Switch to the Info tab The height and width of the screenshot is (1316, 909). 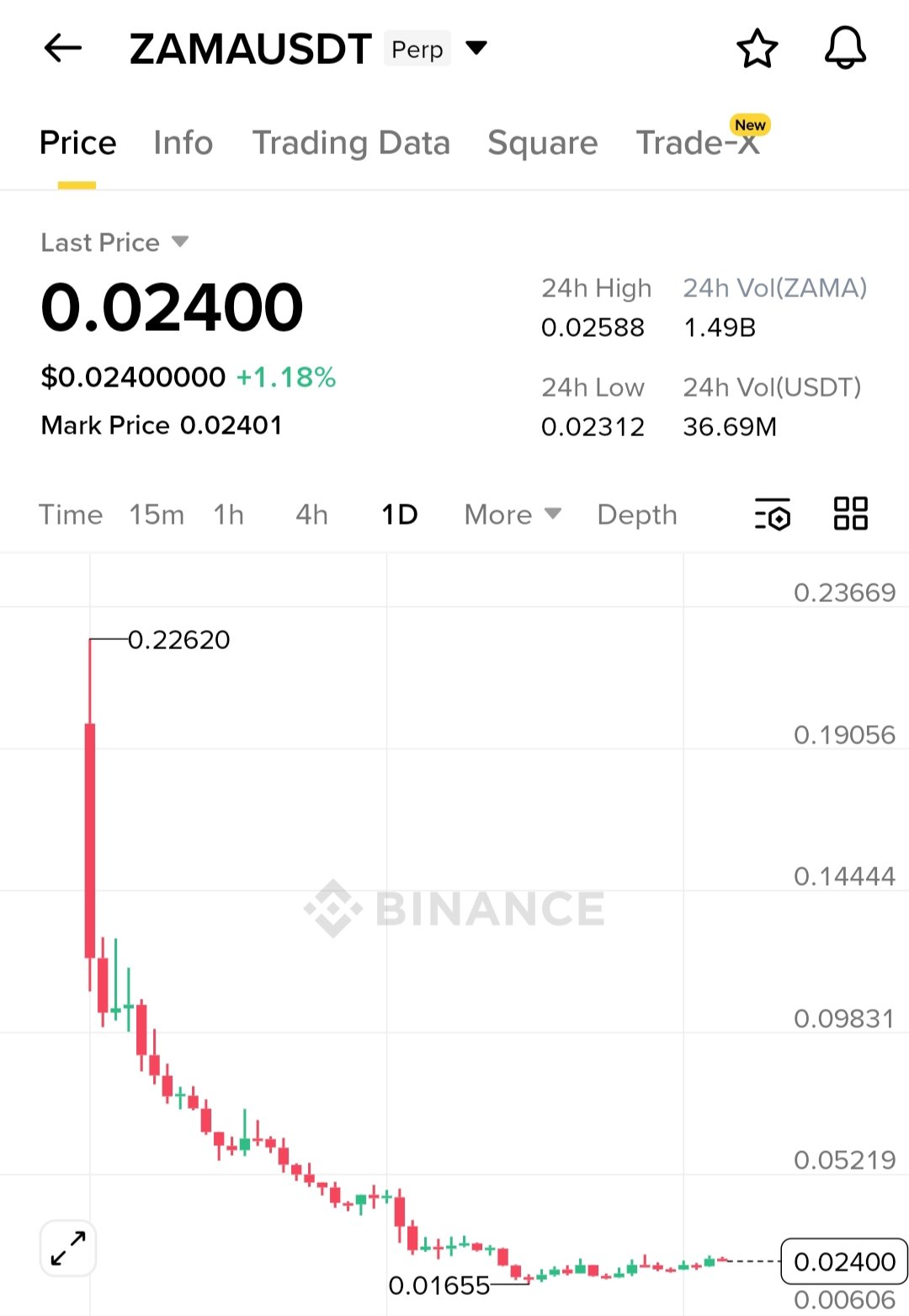pos(183,143)
